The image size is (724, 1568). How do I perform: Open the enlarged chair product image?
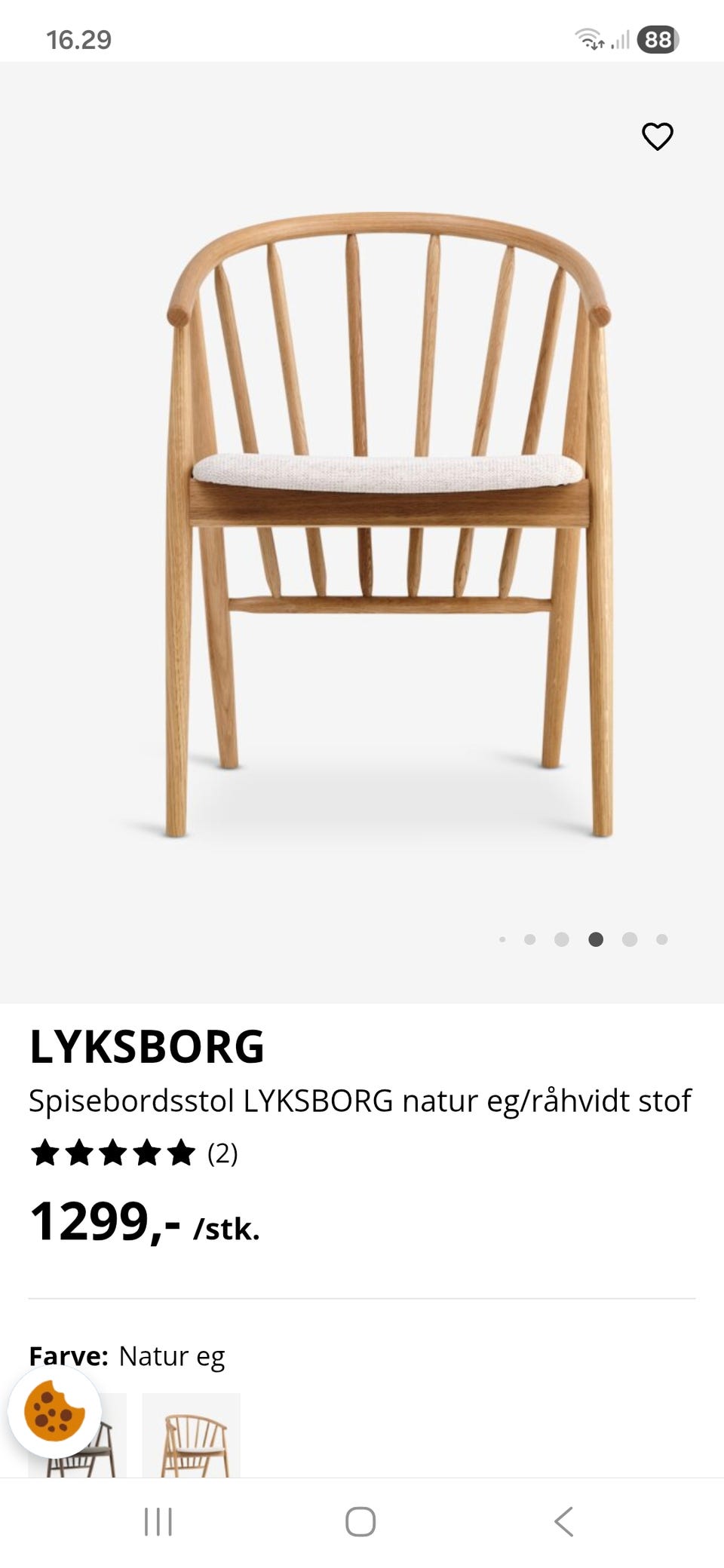[388, 528]
